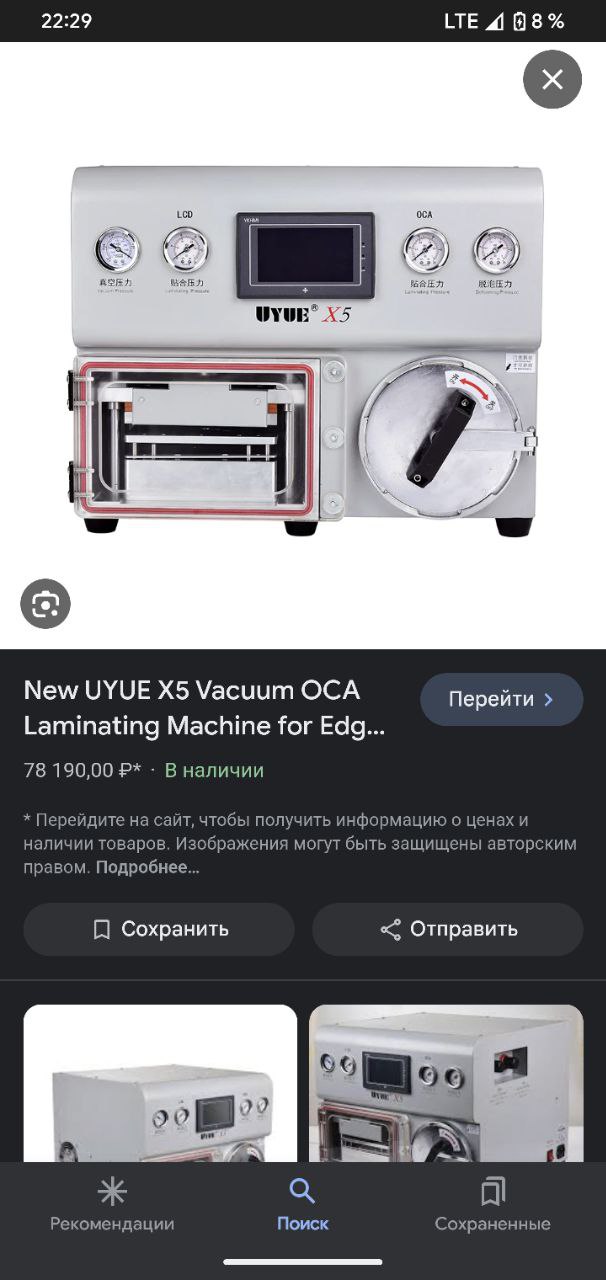606x1280 pixels.
Task: Share via Отправить button
Action: (x=448, y=929)
